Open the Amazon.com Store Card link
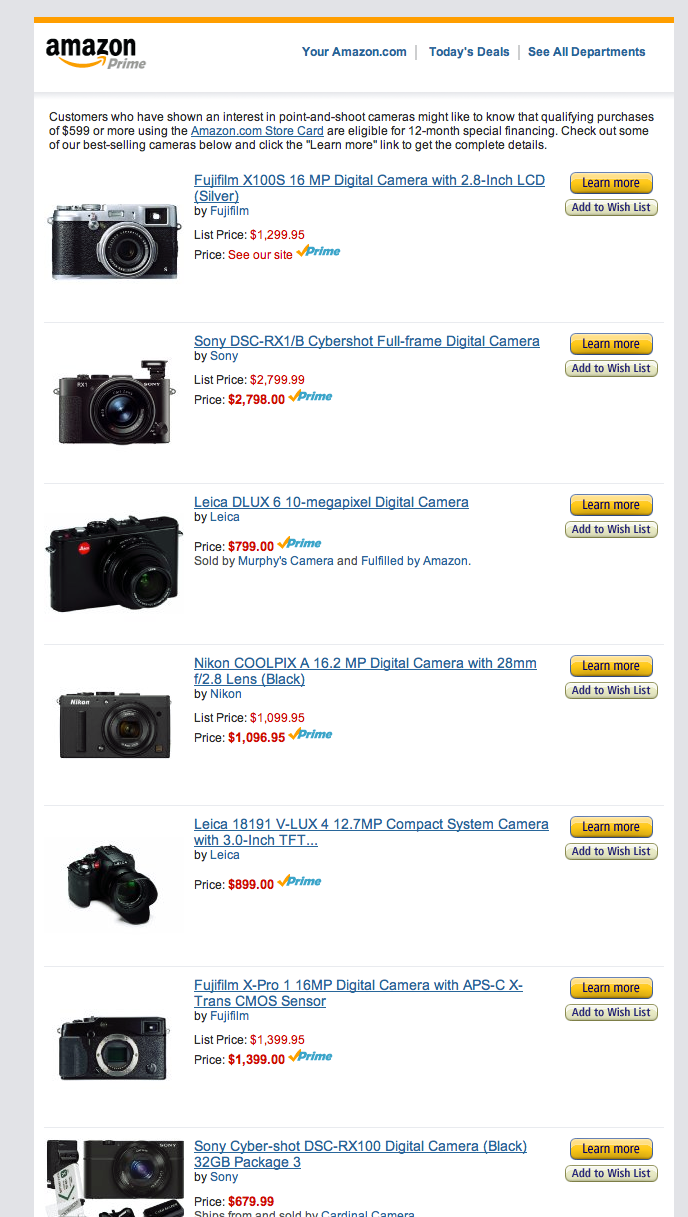 click(257, 131)
